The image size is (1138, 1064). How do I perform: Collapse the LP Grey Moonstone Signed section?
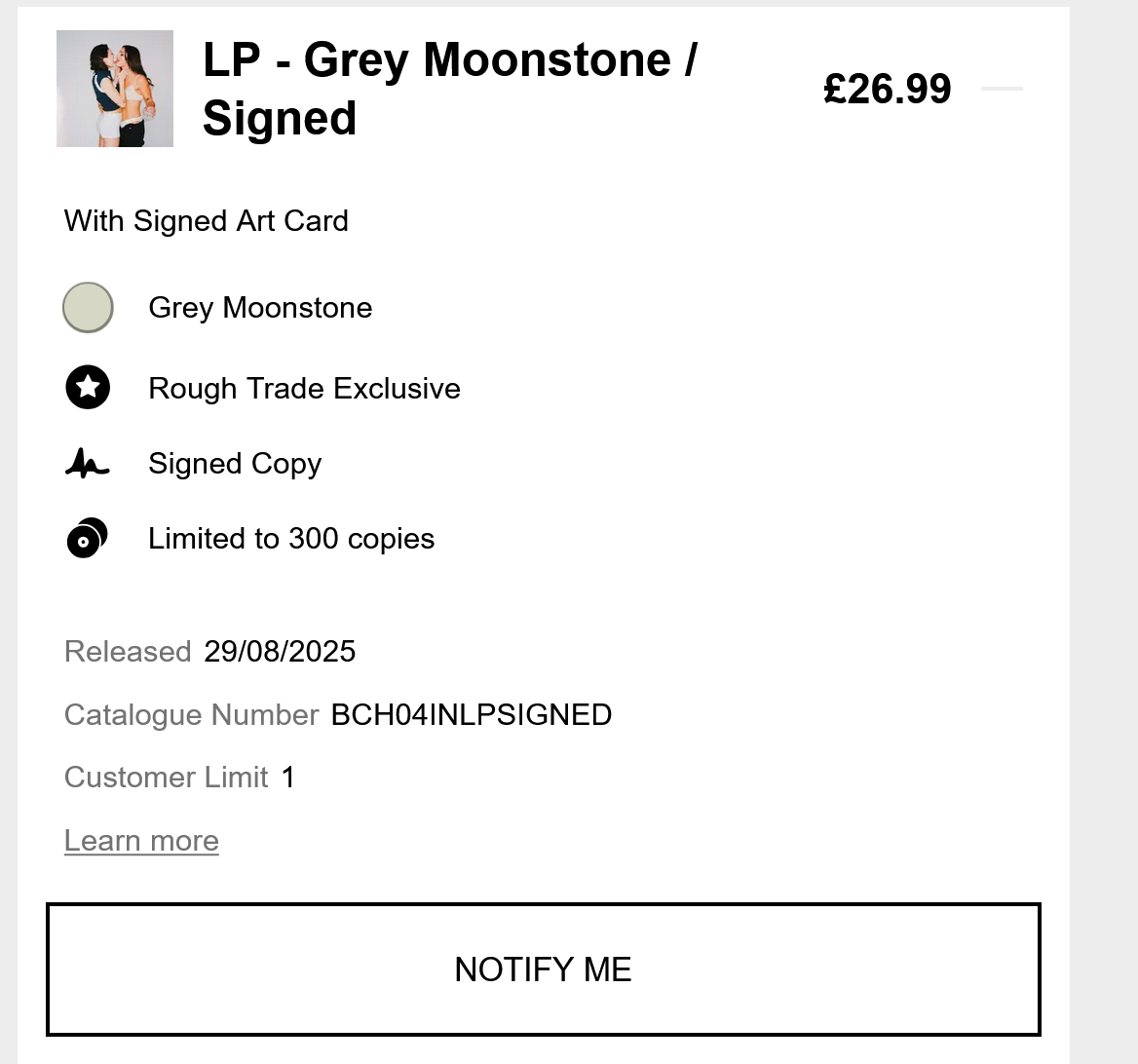1002,89
